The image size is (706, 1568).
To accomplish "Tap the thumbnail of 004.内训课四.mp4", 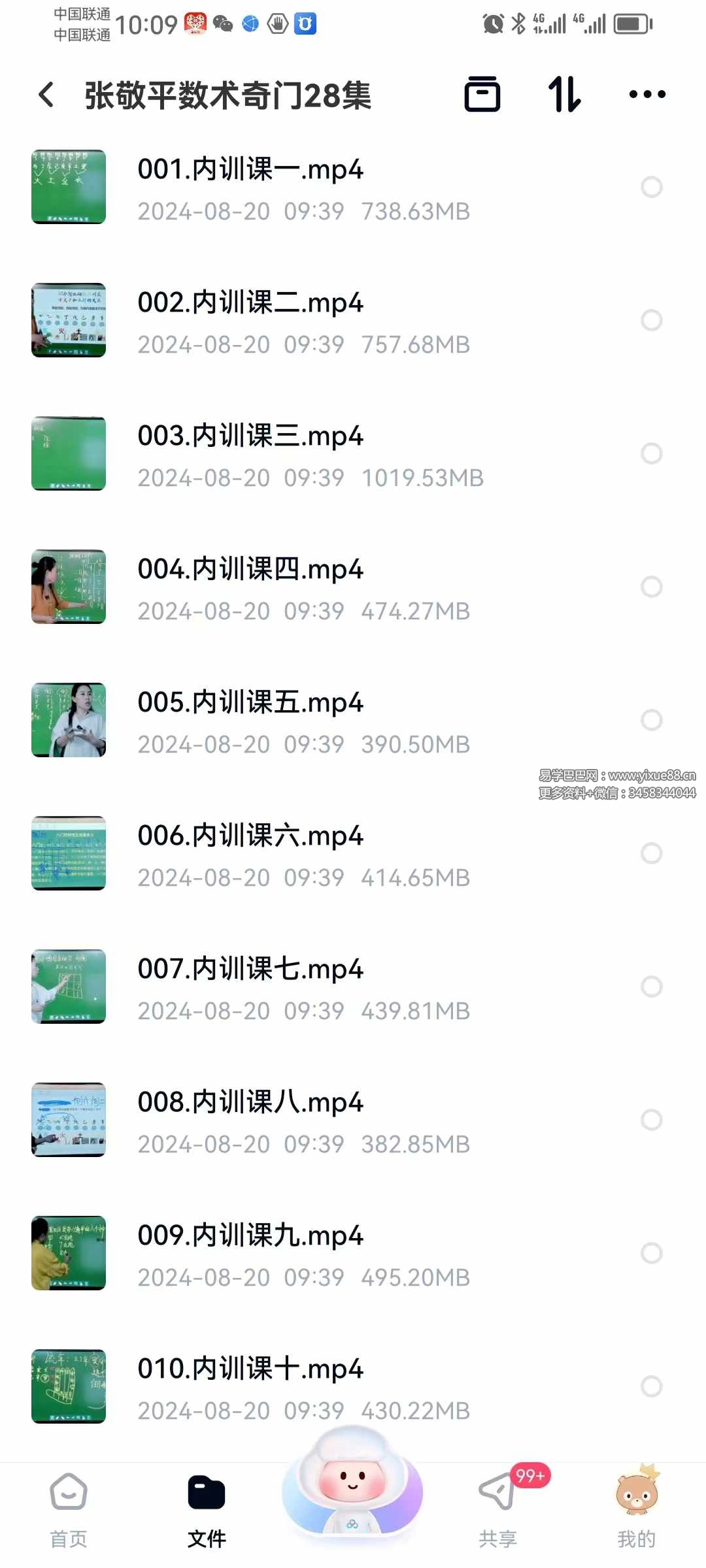I will [x=69, y=587].
